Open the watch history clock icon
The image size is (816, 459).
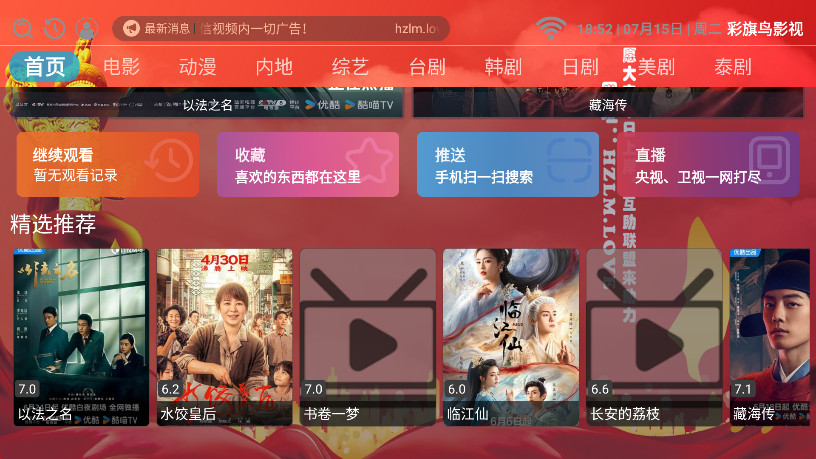55,28
